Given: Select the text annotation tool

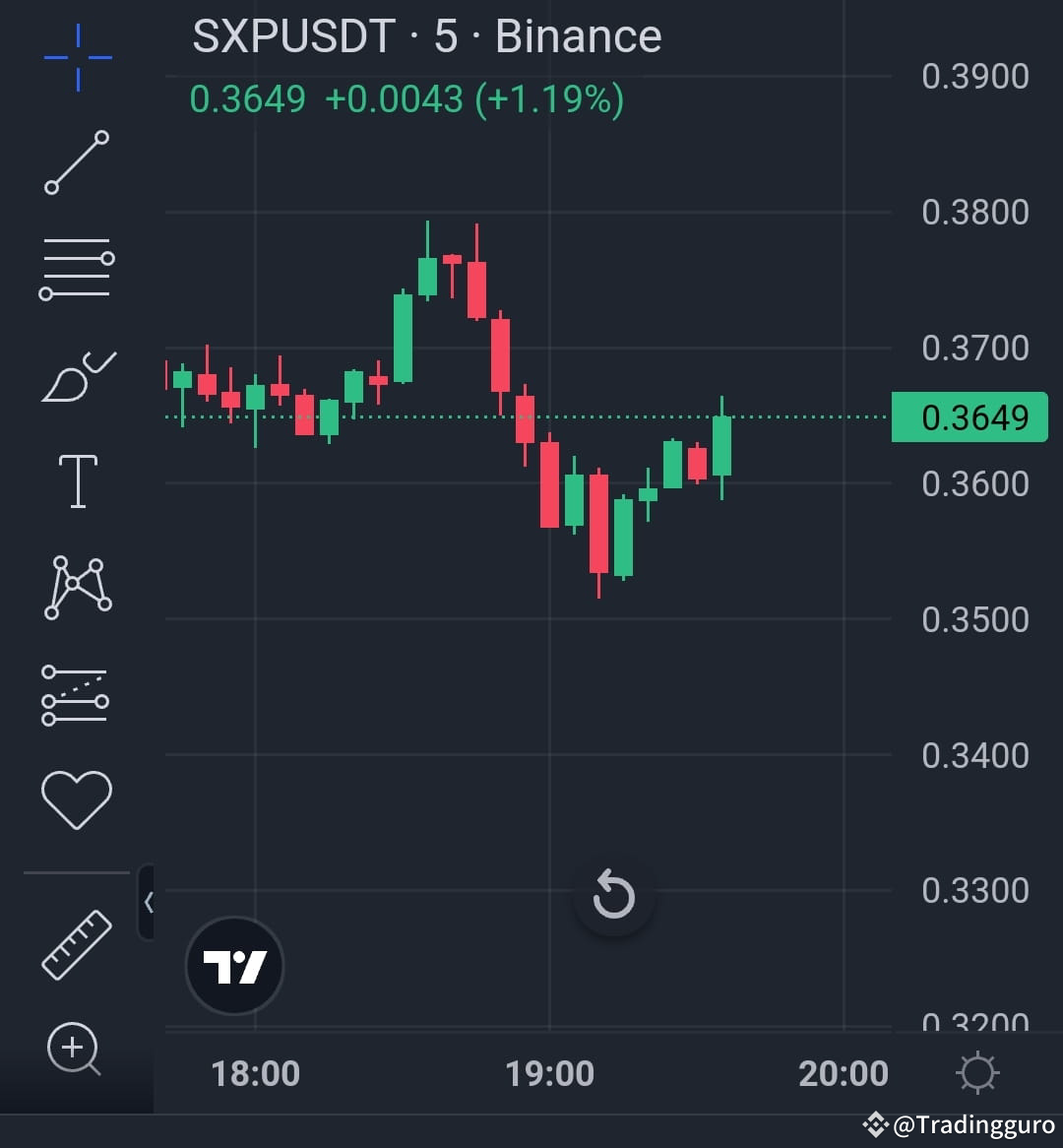Looking at the screenshot, I should click(x=76, y=479).
